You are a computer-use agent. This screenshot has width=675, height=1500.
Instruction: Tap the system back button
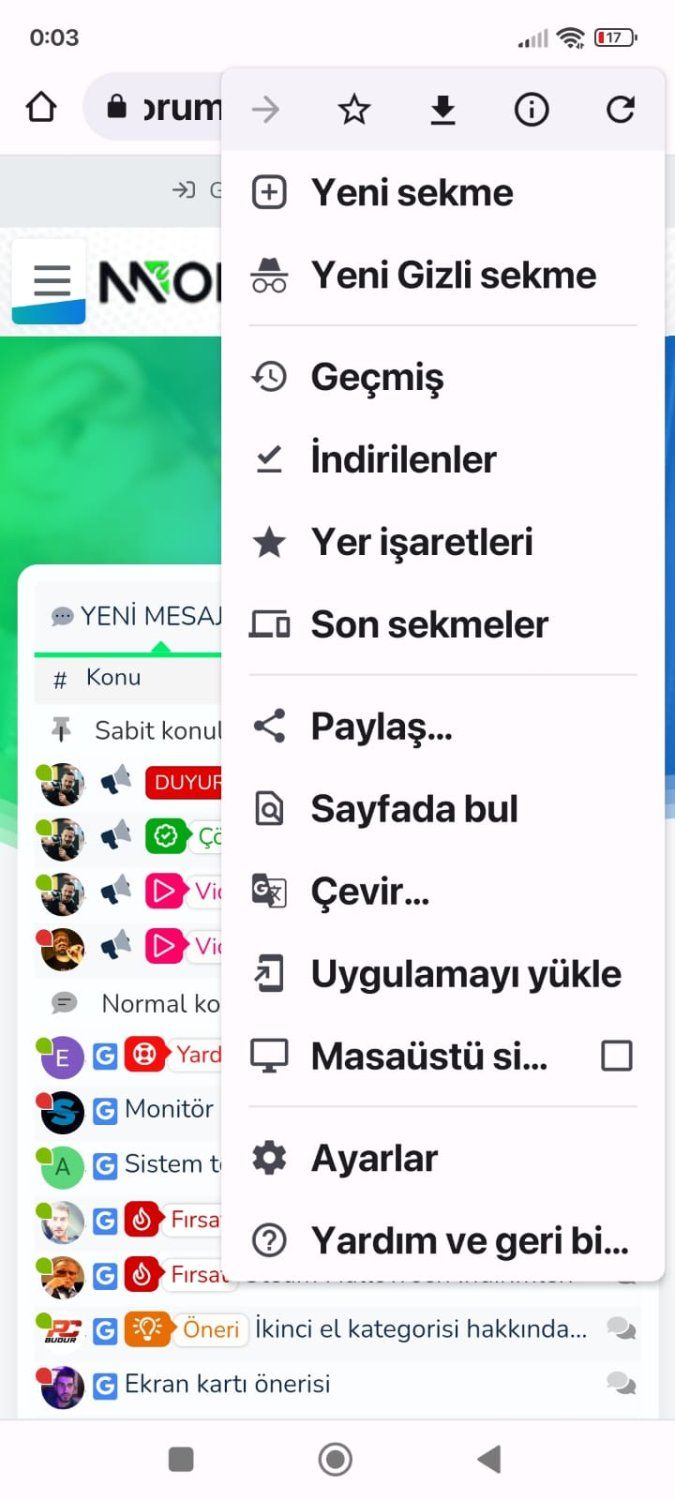coord(489,1459)
